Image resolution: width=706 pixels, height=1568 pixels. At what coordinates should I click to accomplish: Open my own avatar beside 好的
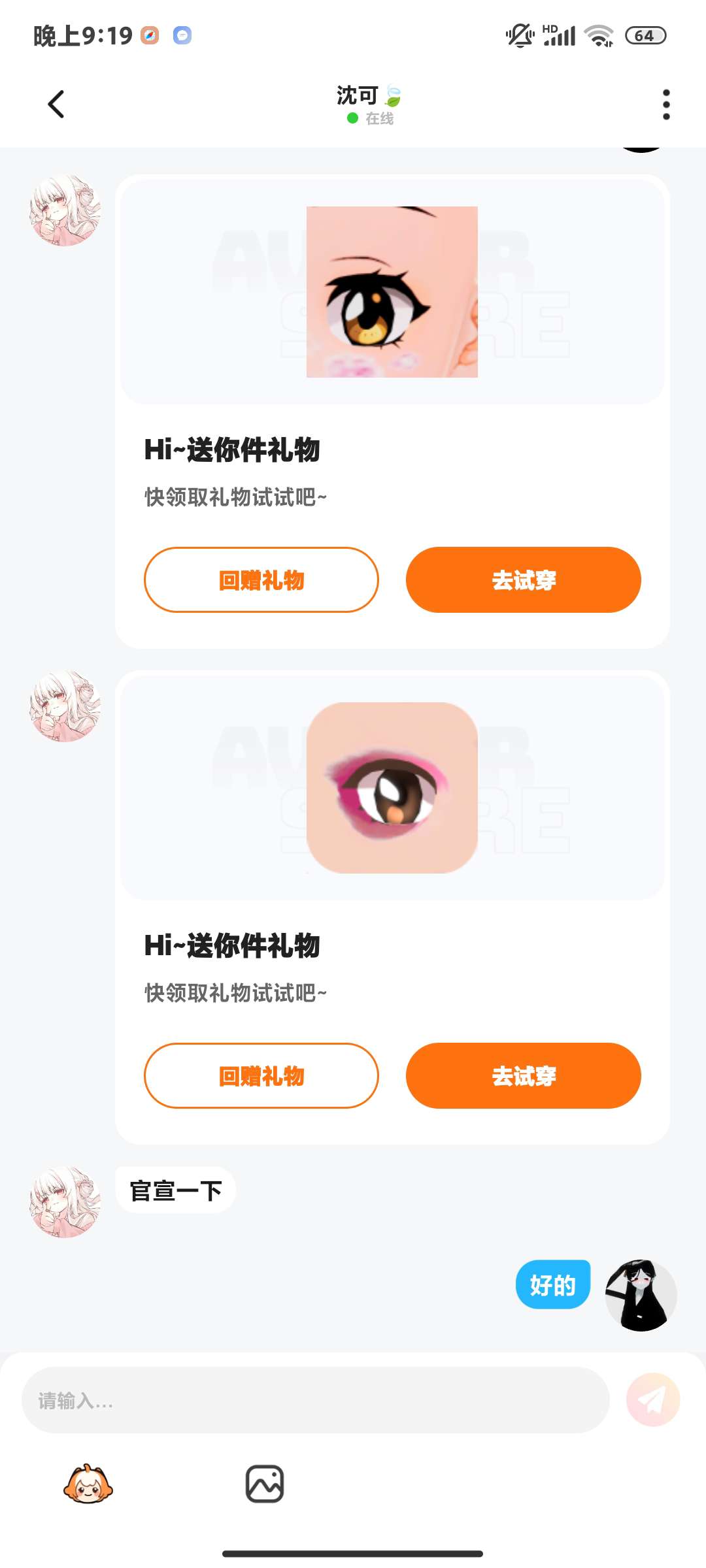[x=641, y=1295]
